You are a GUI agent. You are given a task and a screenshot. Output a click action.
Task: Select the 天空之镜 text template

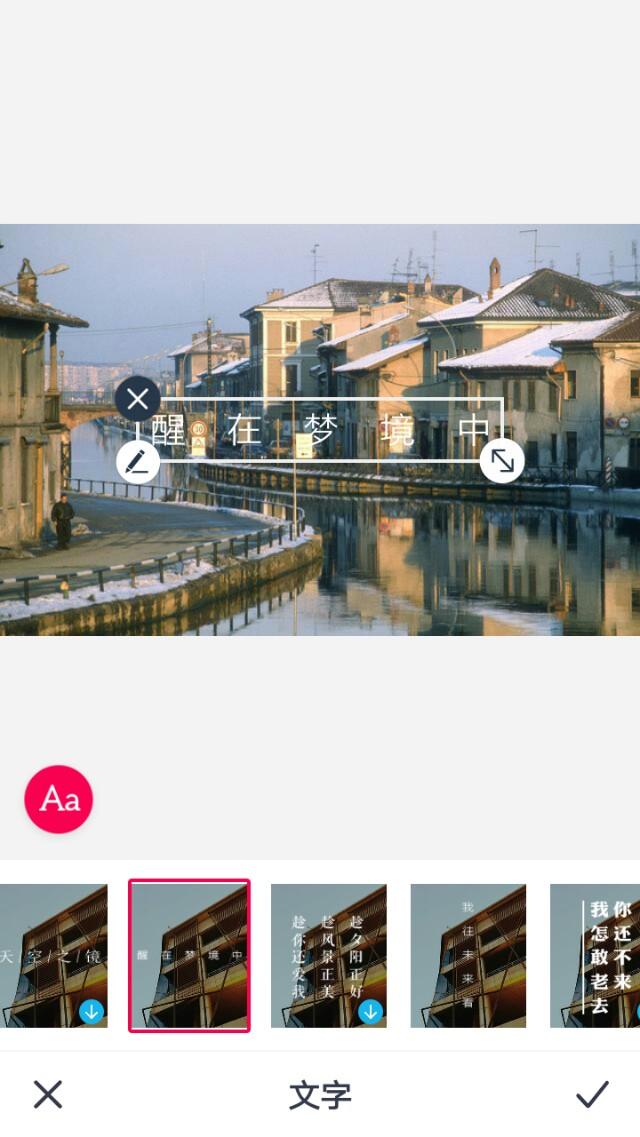53,955
